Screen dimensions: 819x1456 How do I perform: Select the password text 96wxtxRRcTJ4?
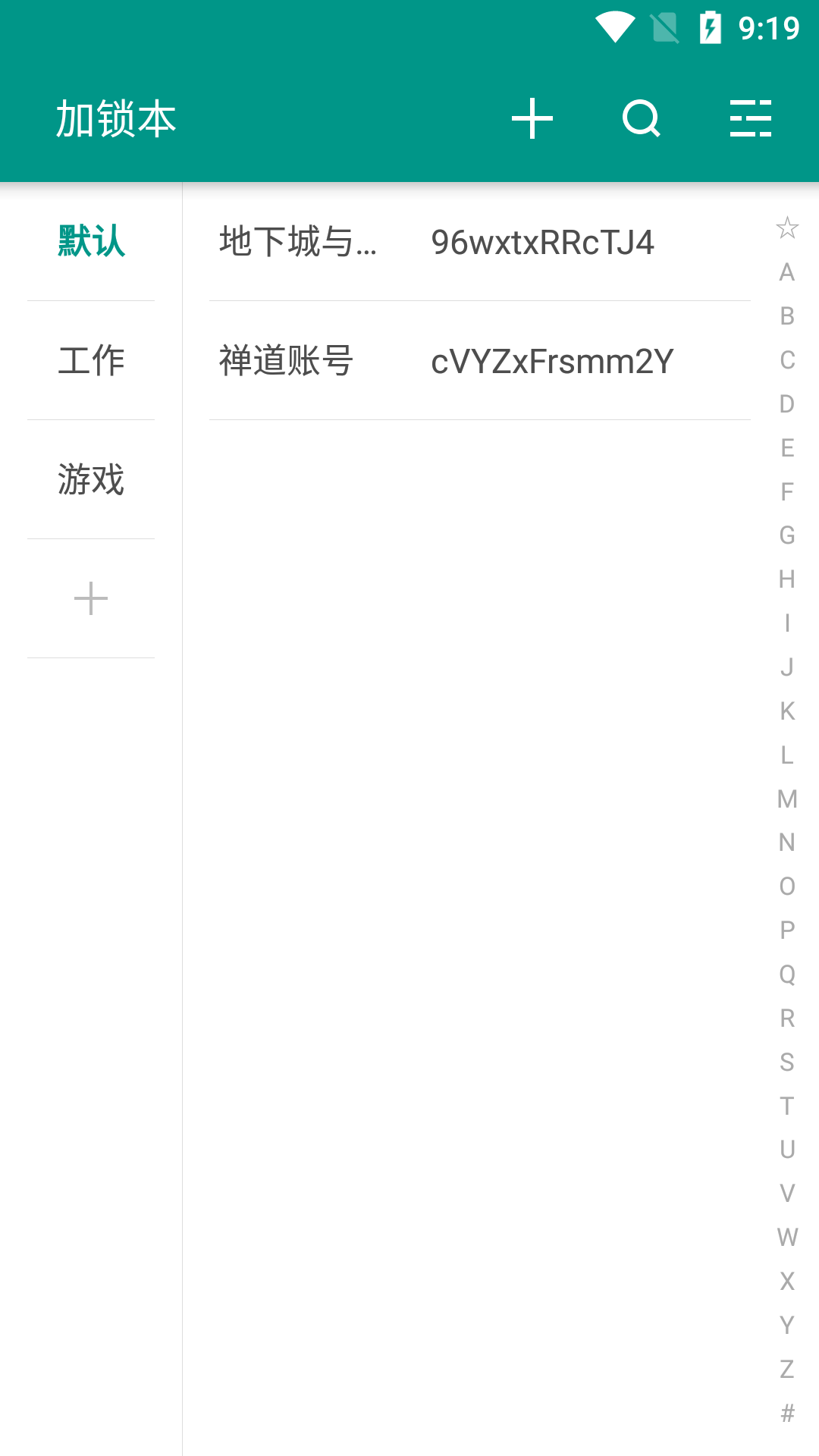[541, 243]
